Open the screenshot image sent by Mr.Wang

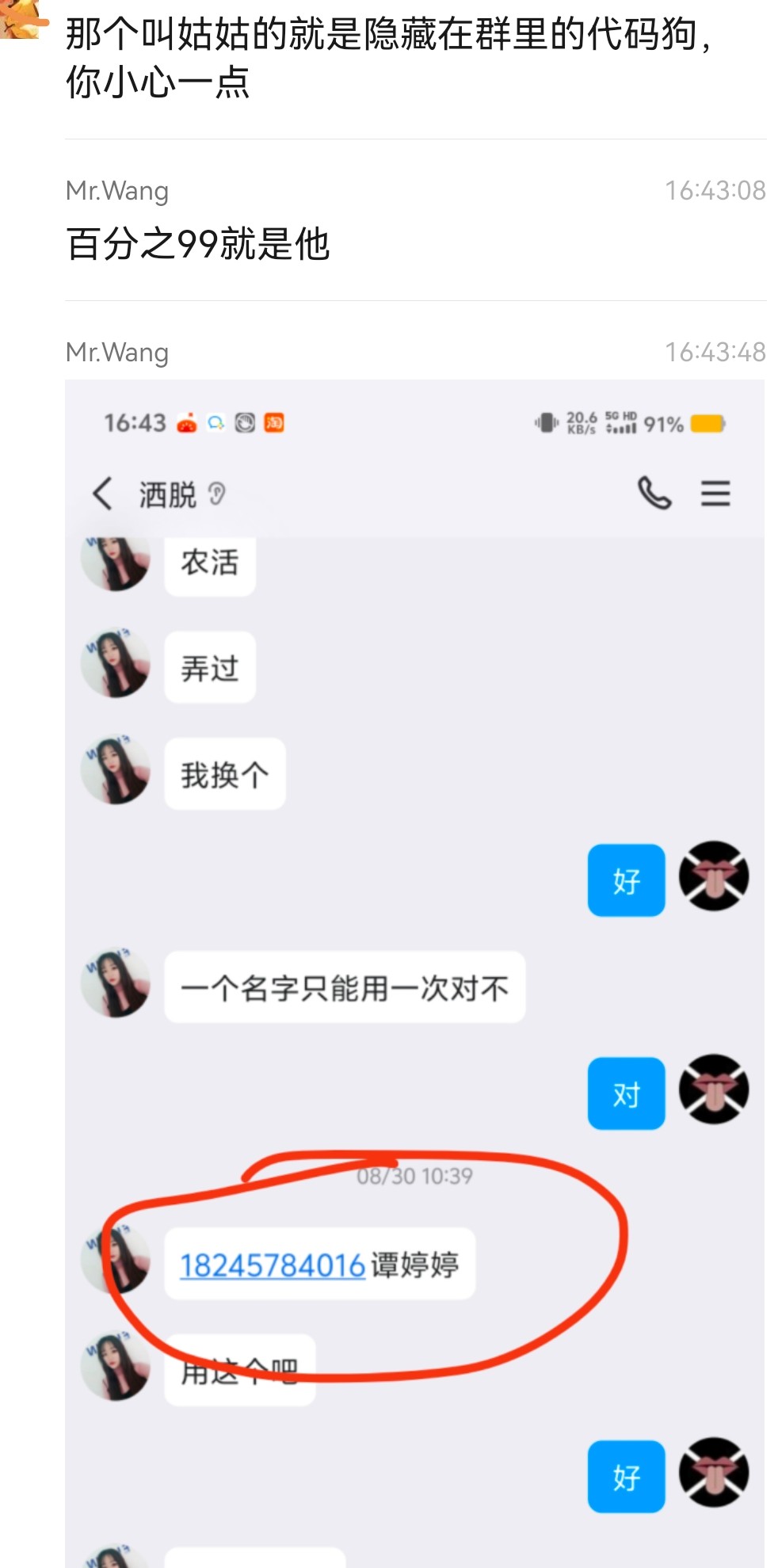pos(414,951)
